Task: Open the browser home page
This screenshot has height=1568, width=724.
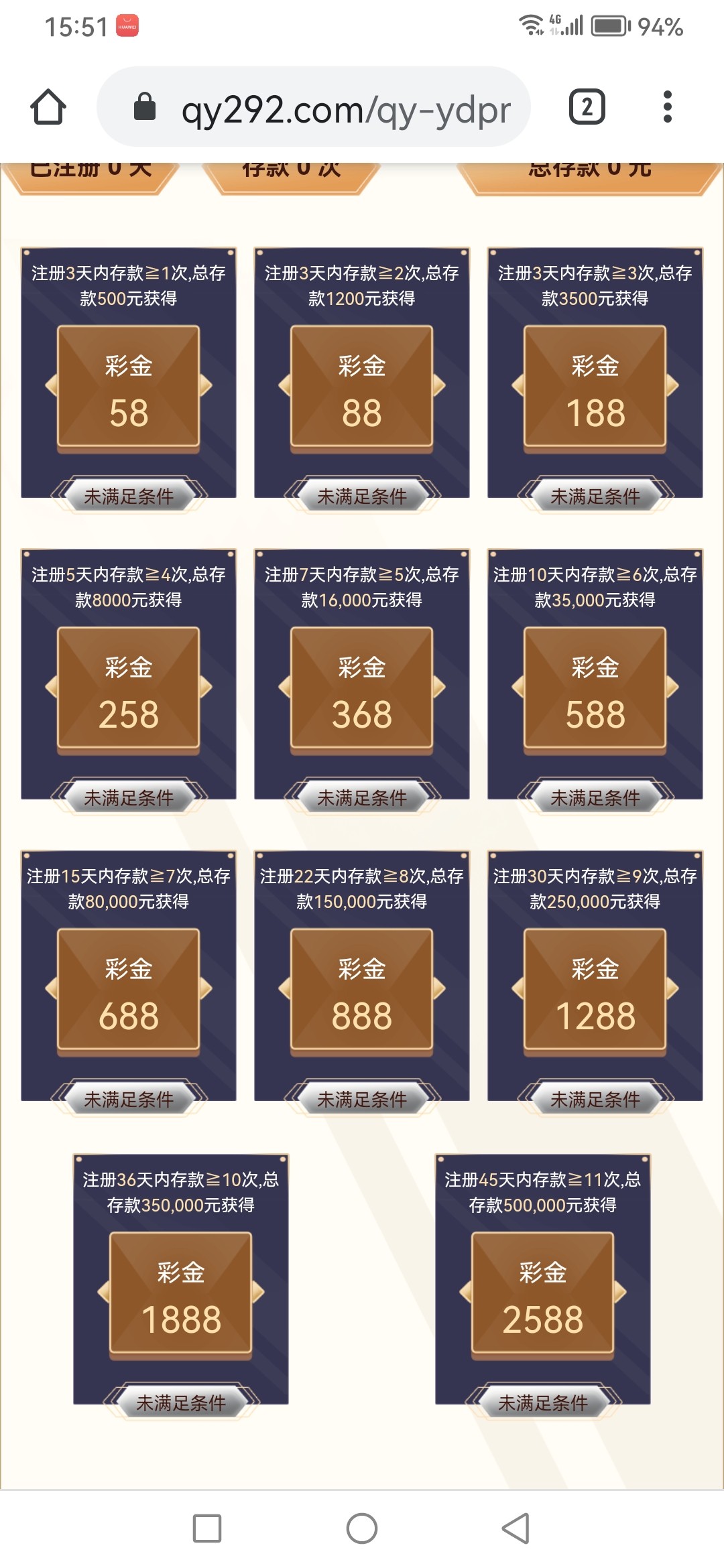Action: (x=48, y=107)
